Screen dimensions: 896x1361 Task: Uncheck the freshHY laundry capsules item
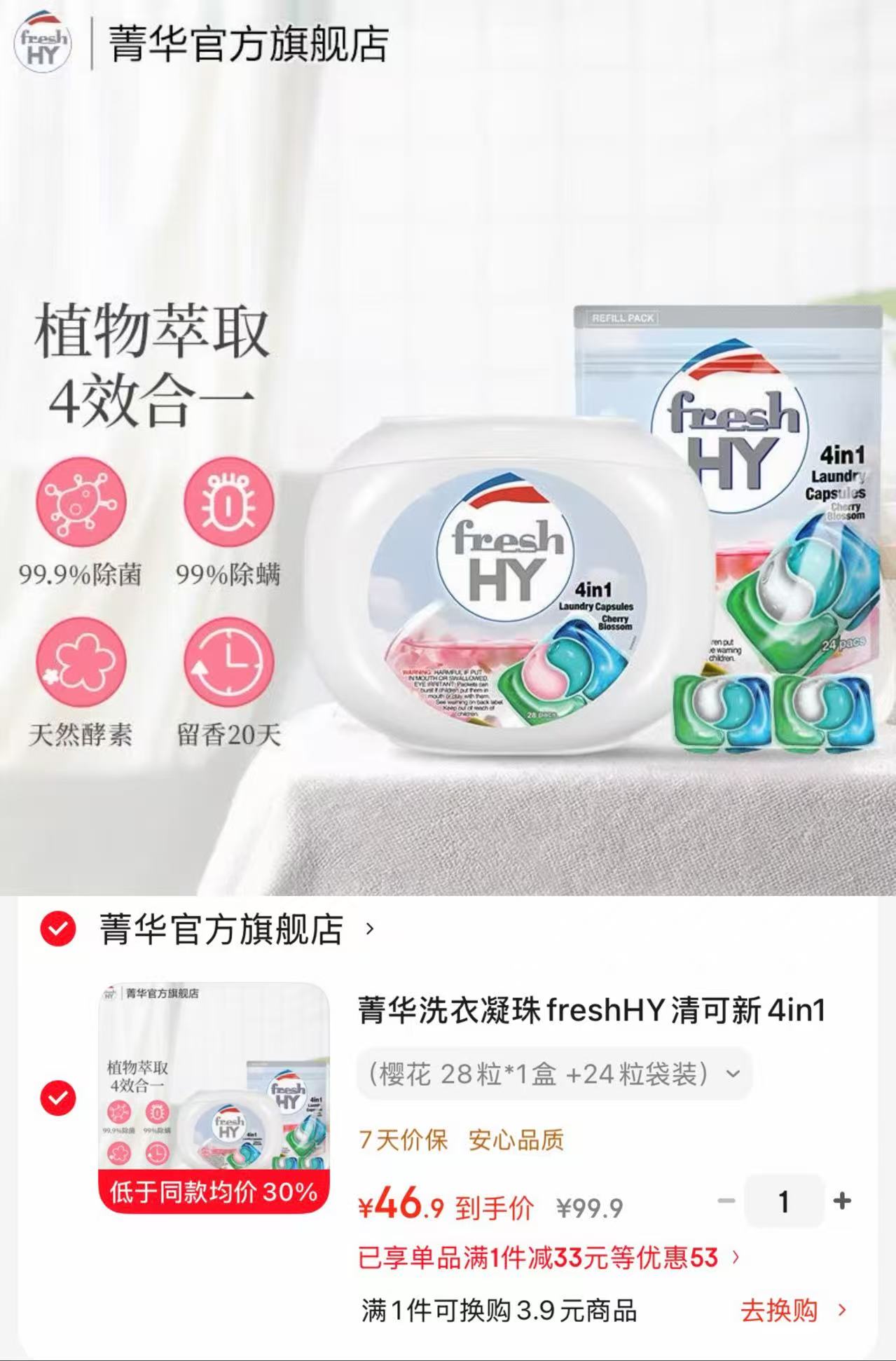[57, 1098]
